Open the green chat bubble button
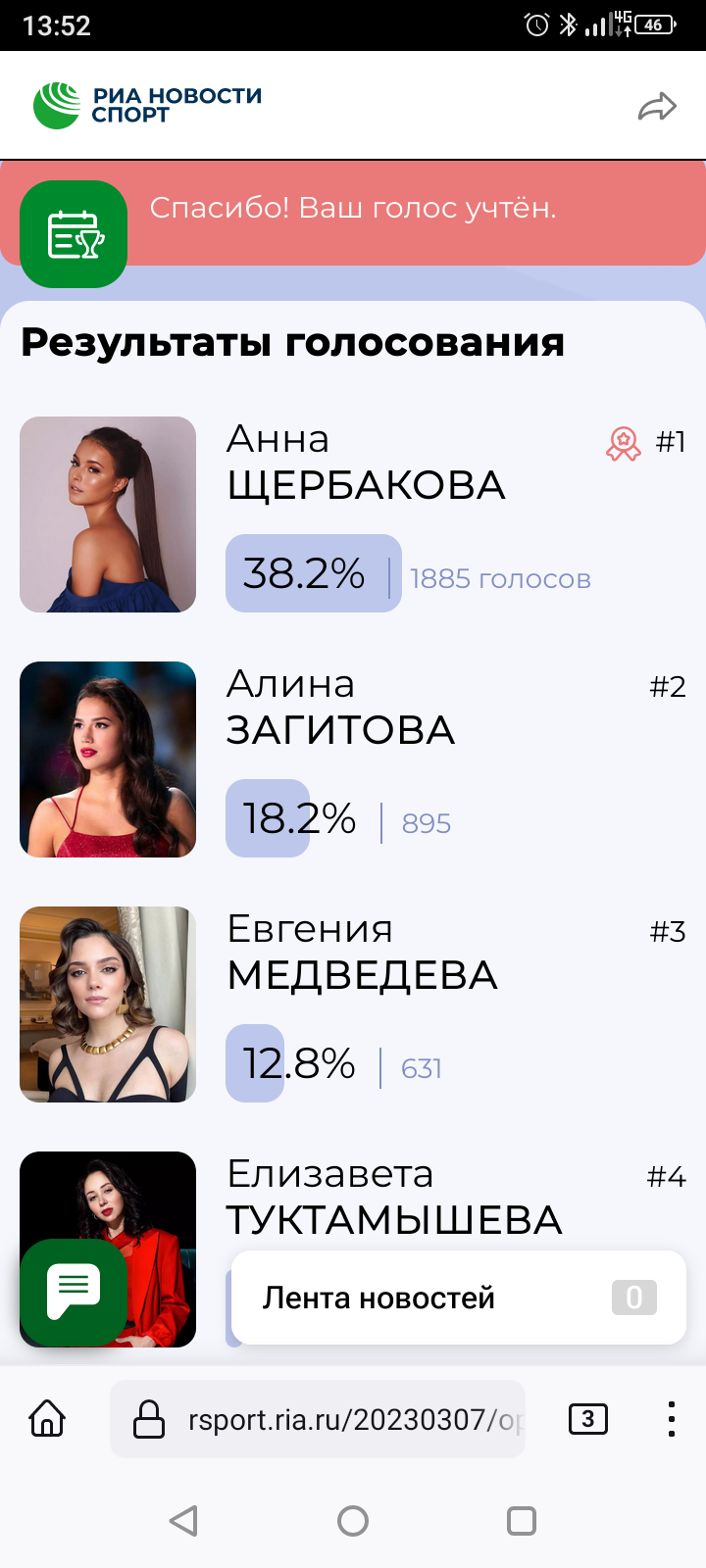 pos(74,1291)
